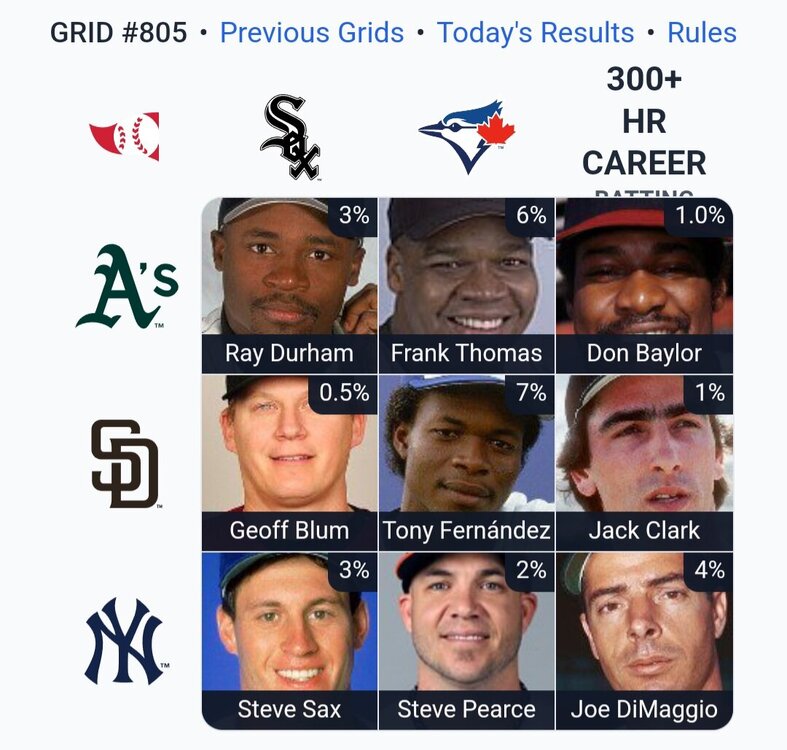787x750 pixels.
Task: Select the Geoff Blum tile
Action: point(289,462)
